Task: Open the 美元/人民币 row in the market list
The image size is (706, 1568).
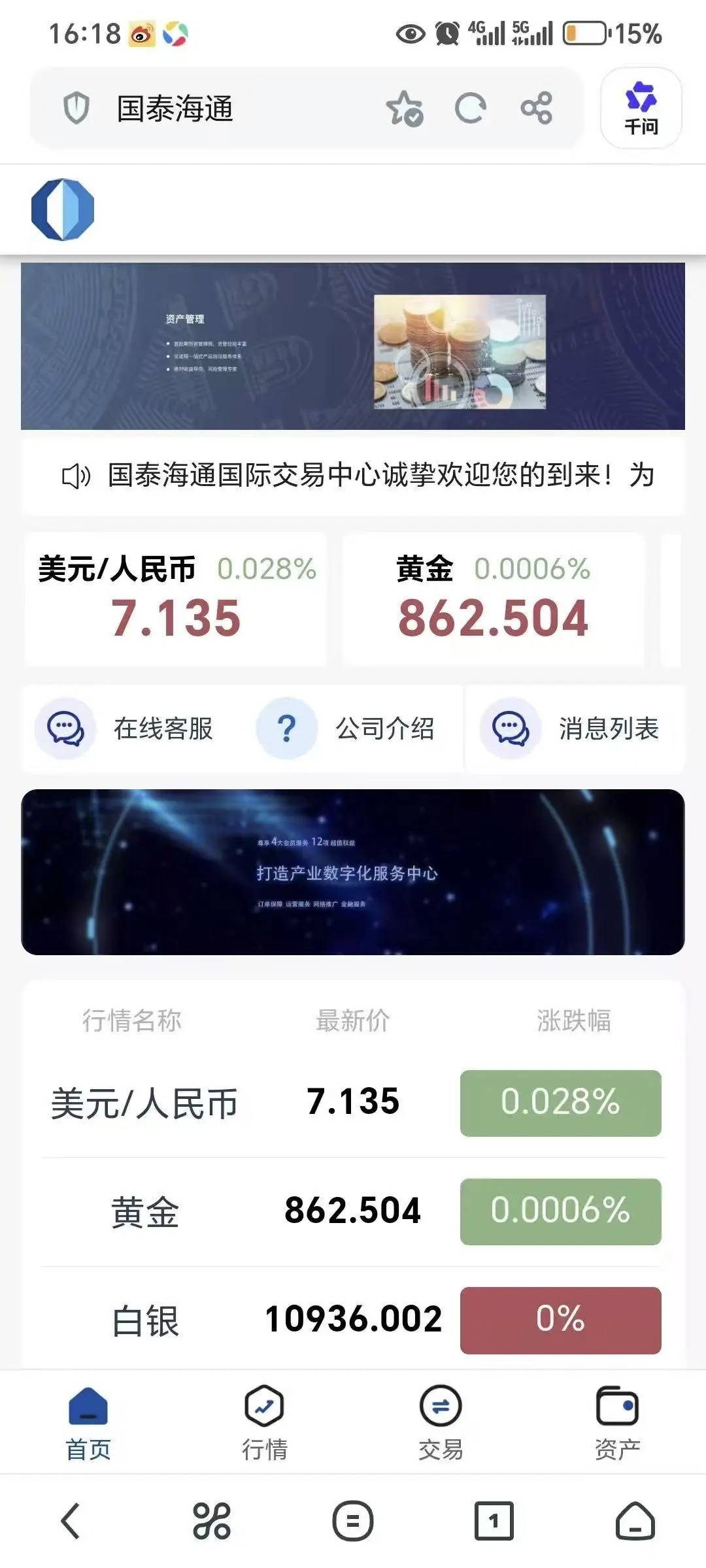Action: 353,1103
